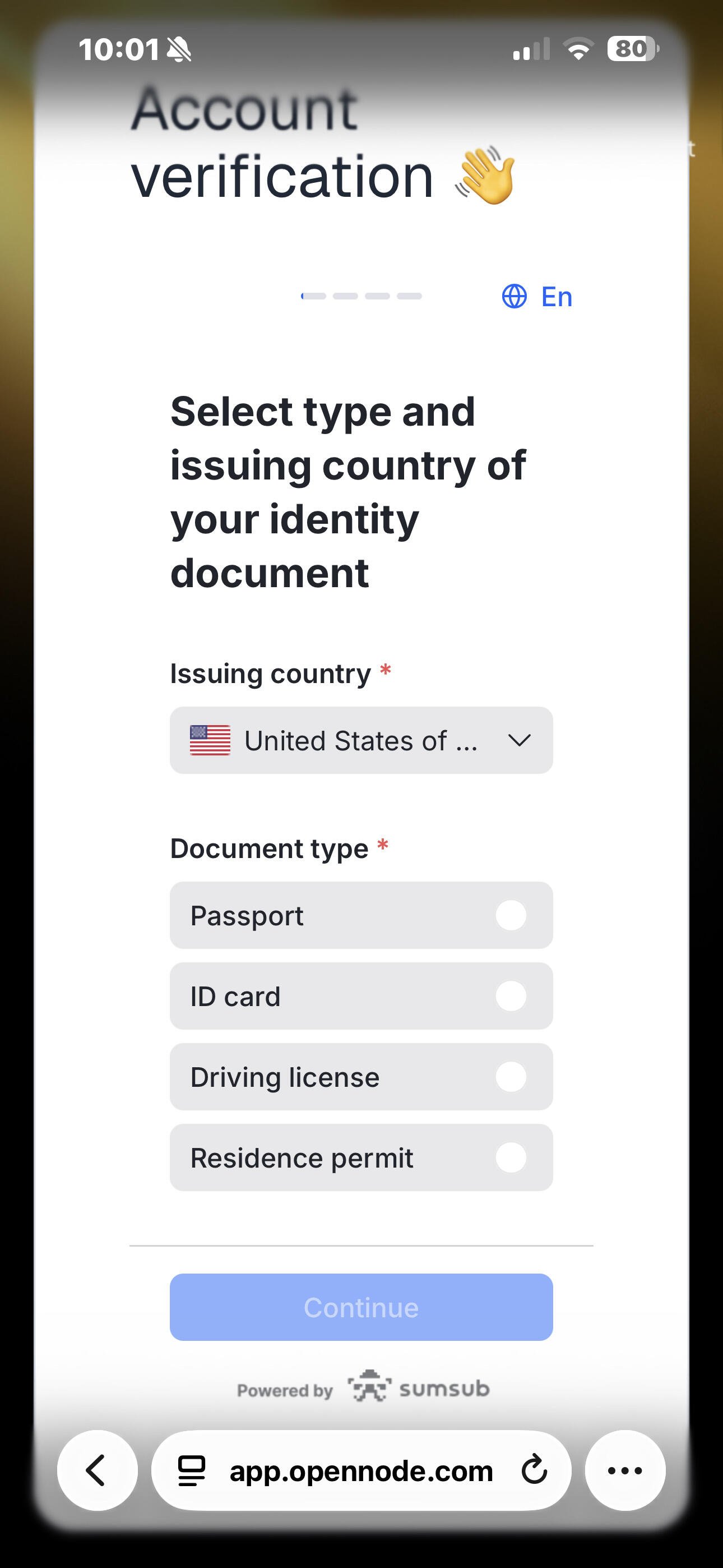Go back with browser back arrow
This screenshot has width=723, height=1568.
97,1470
